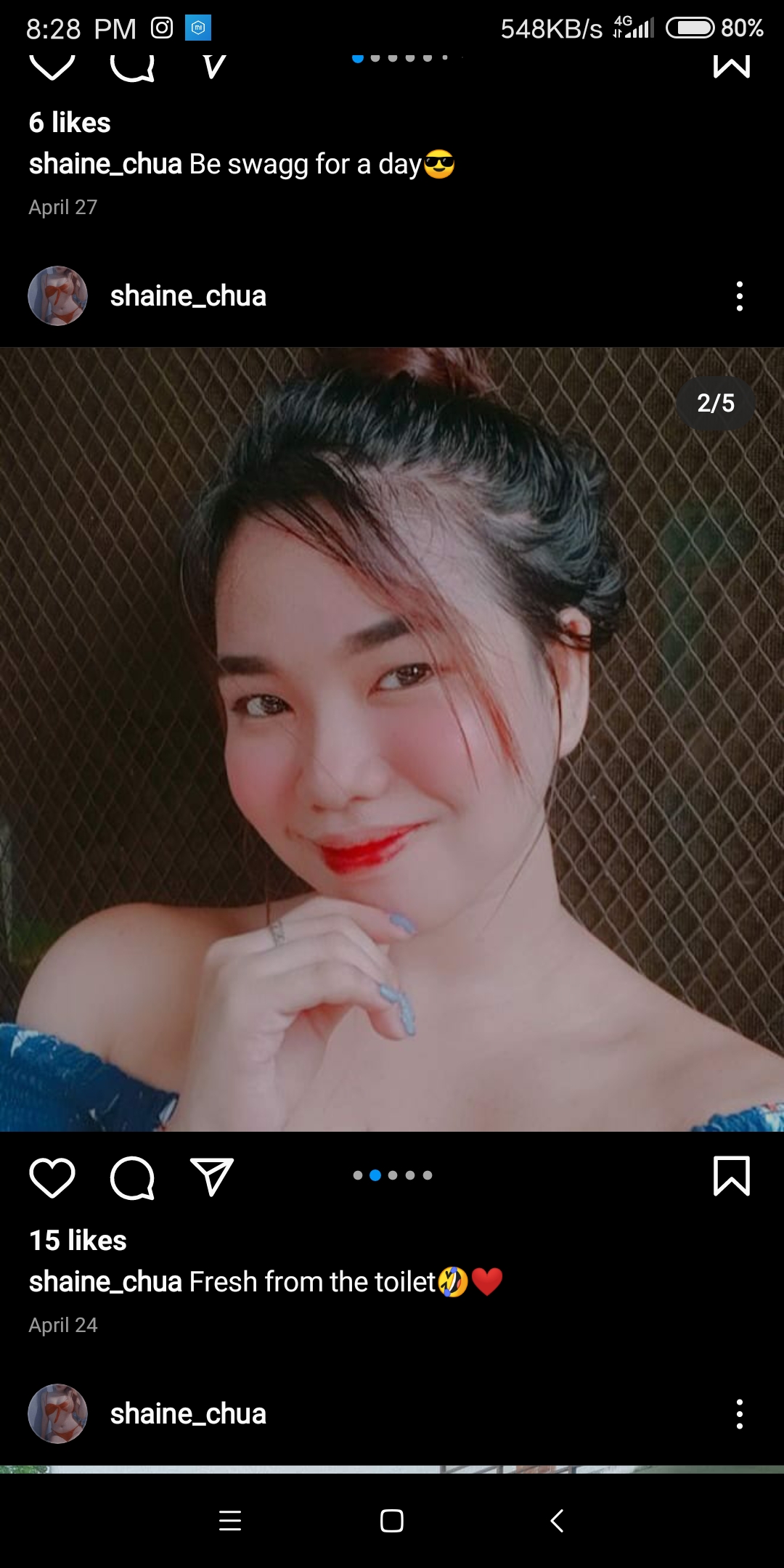
Task: Like the "Fresh from the toilet" post
Action: (x=52, y=1177)
